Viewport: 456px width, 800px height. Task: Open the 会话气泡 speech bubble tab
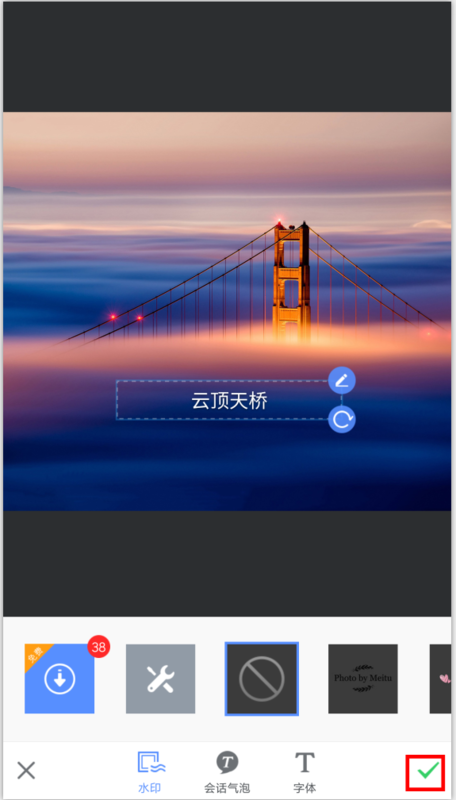coord(227,772)
